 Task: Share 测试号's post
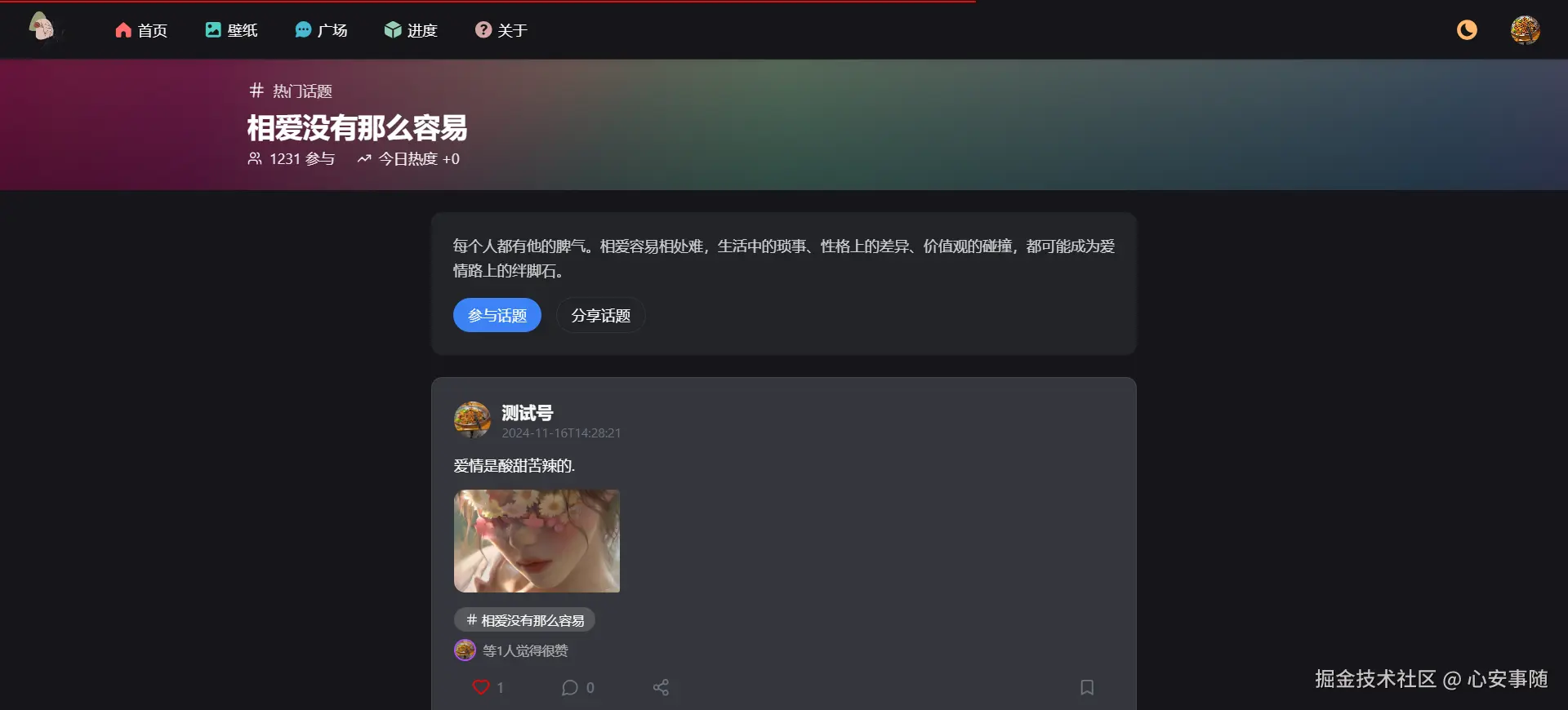point(661,687)
